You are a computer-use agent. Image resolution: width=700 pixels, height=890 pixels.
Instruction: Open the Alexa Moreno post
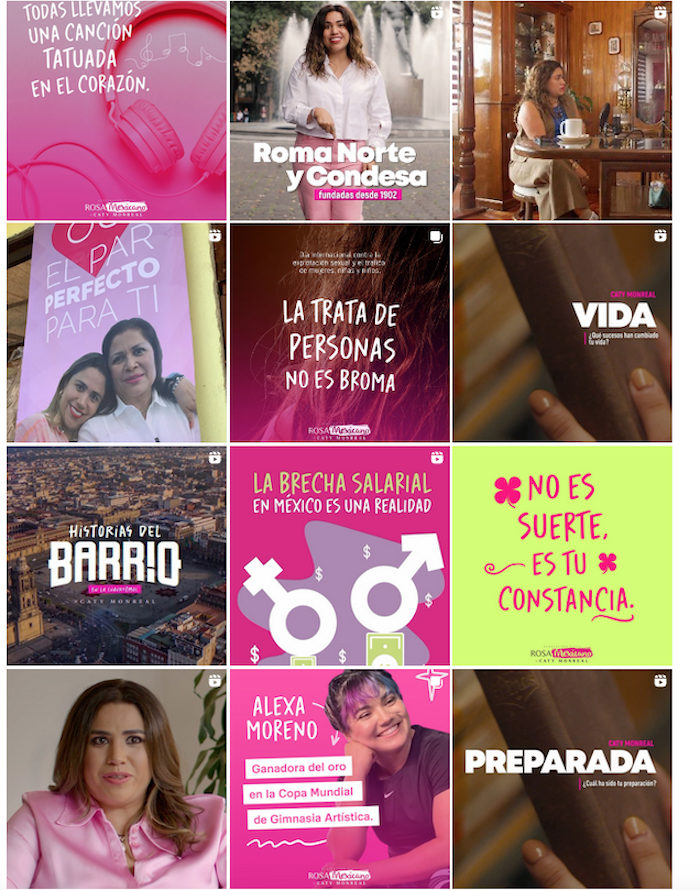tap(339, 778)
